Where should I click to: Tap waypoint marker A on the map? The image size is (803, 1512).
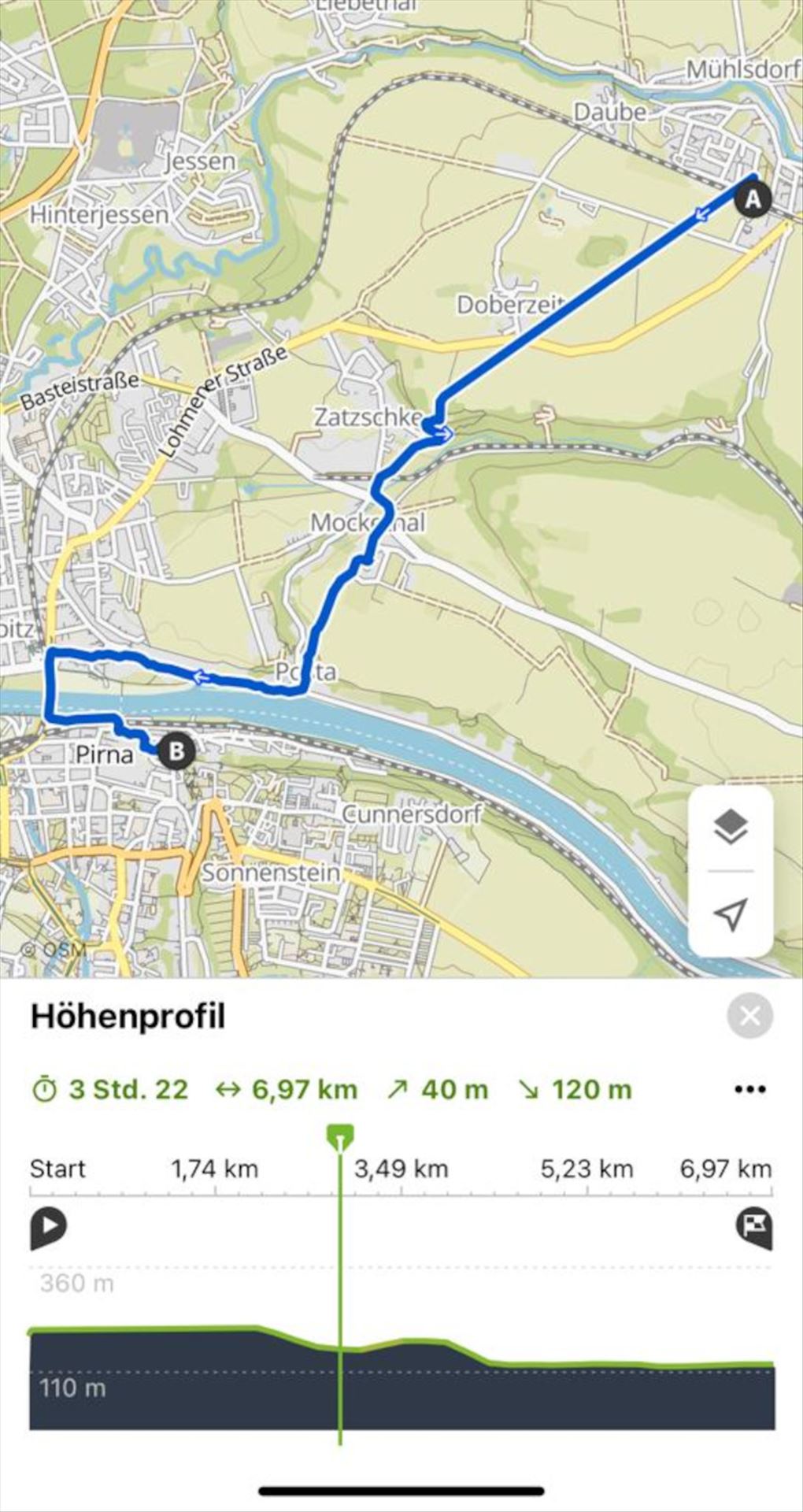click(753, 198)
